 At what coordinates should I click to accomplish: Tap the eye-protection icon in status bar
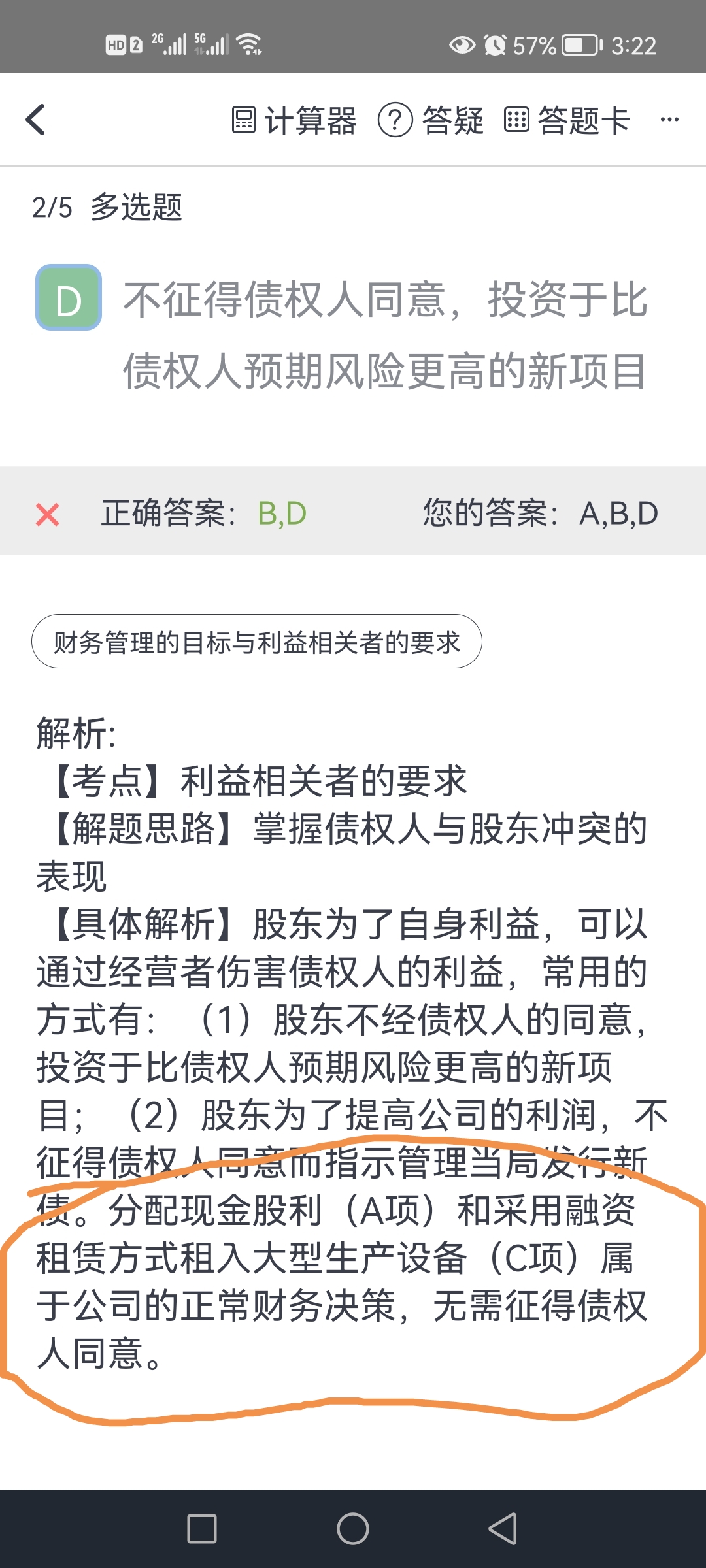tap(462, 46)
